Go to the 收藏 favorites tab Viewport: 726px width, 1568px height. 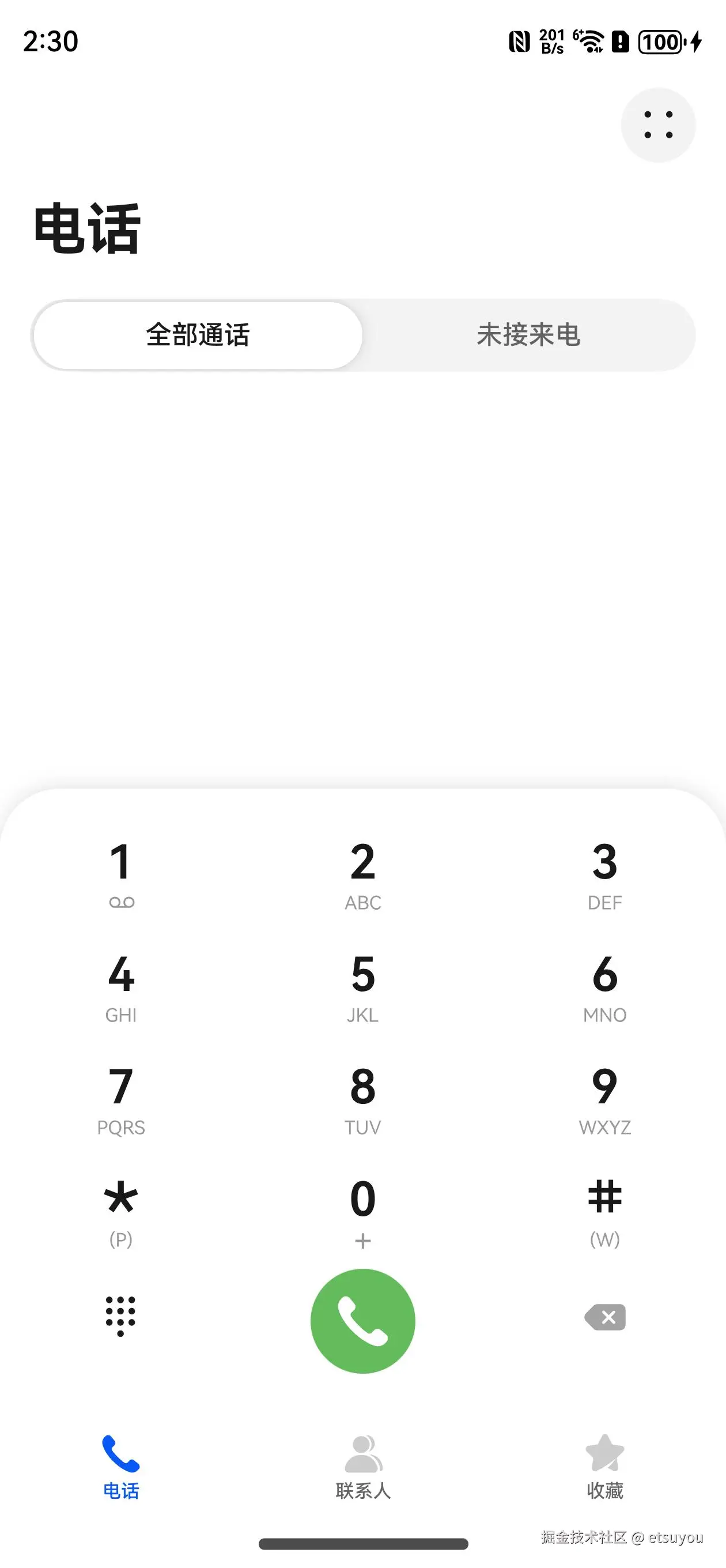pyautogui.click(x=604, y=1467)
